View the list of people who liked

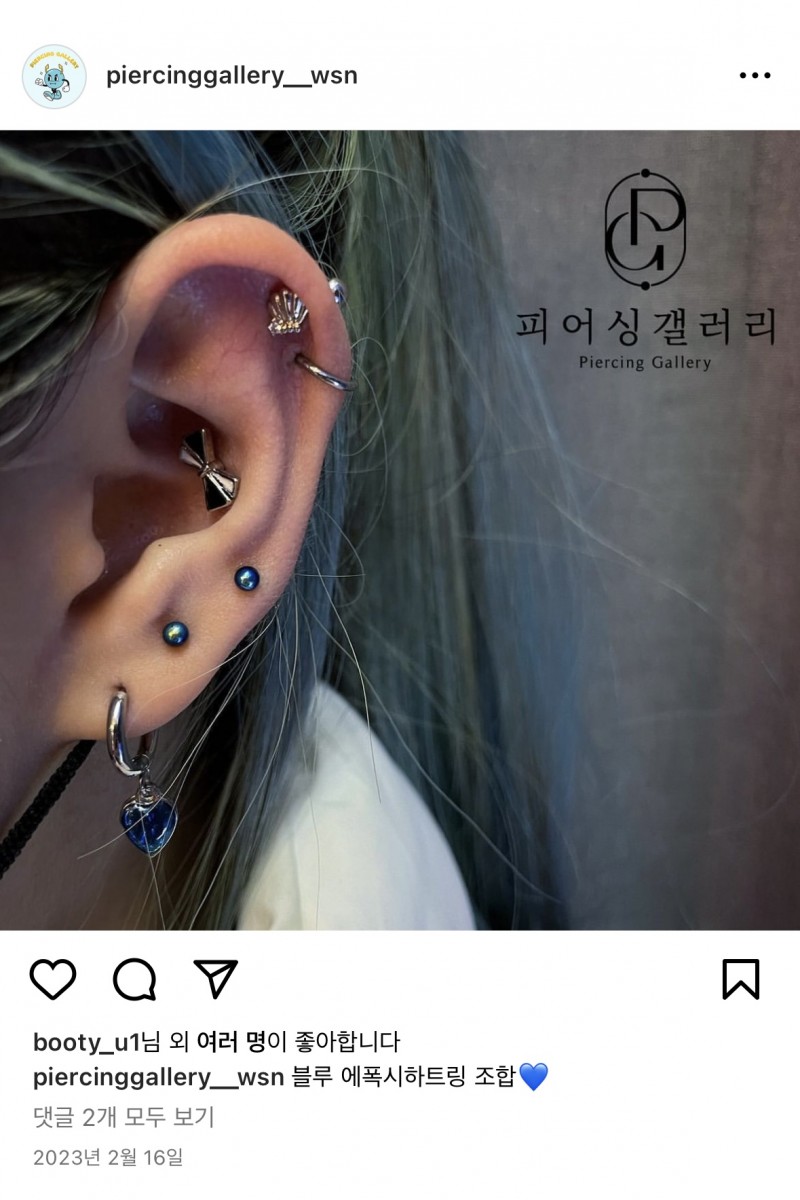(230, 1042)
